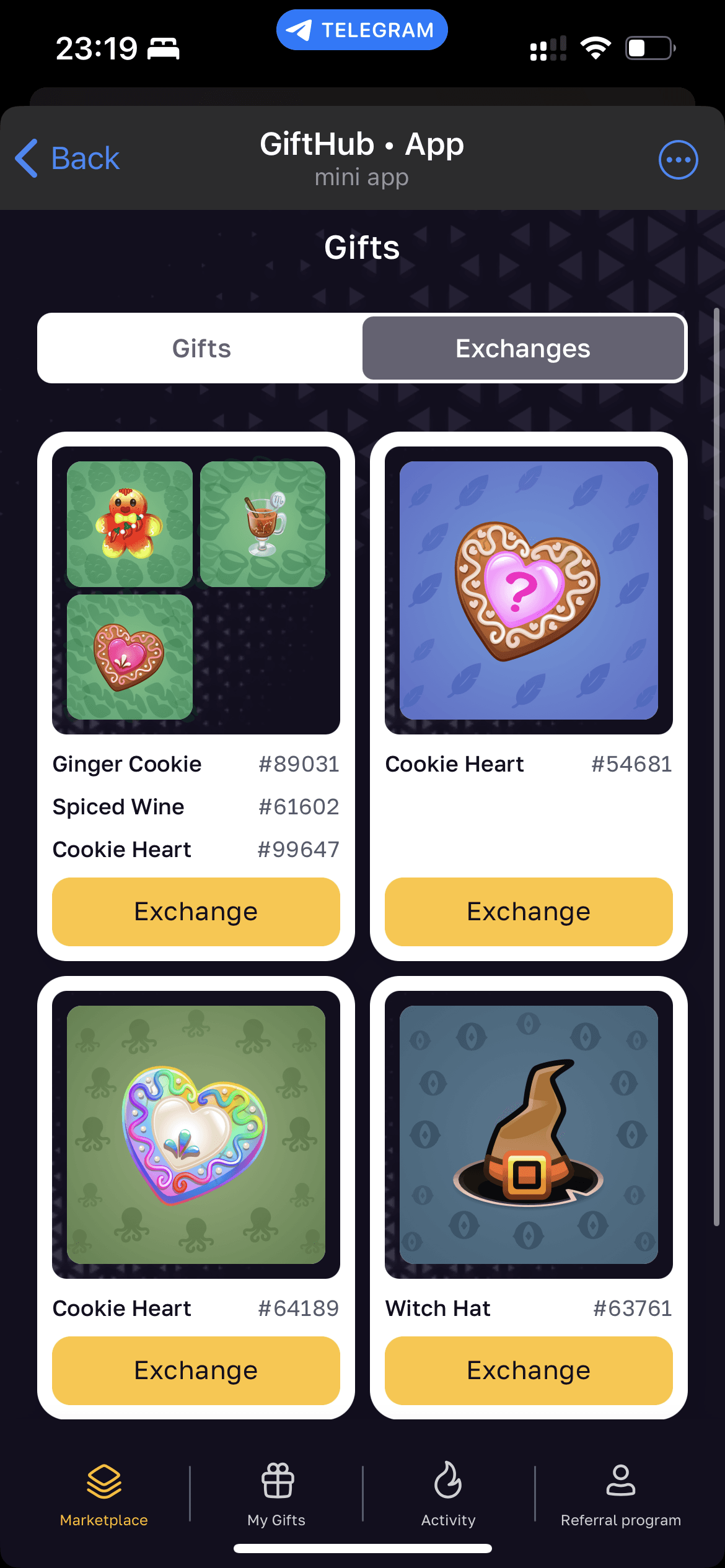The width and height of the screenshot is (725, 1568).
Task: Exchange Cookie Heart #54681
Action: click(x=529, y=912)
